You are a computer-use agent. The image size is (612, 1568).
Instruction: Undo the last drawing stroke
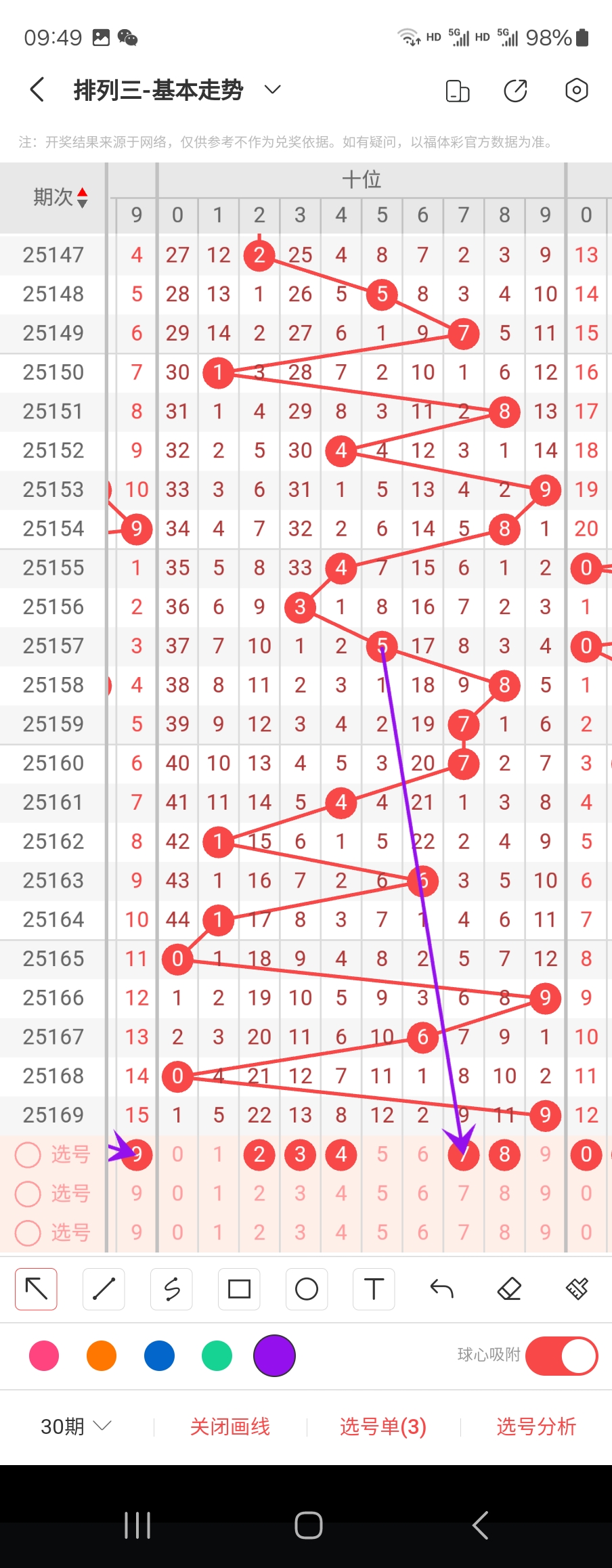click(x=441, y=1288)
